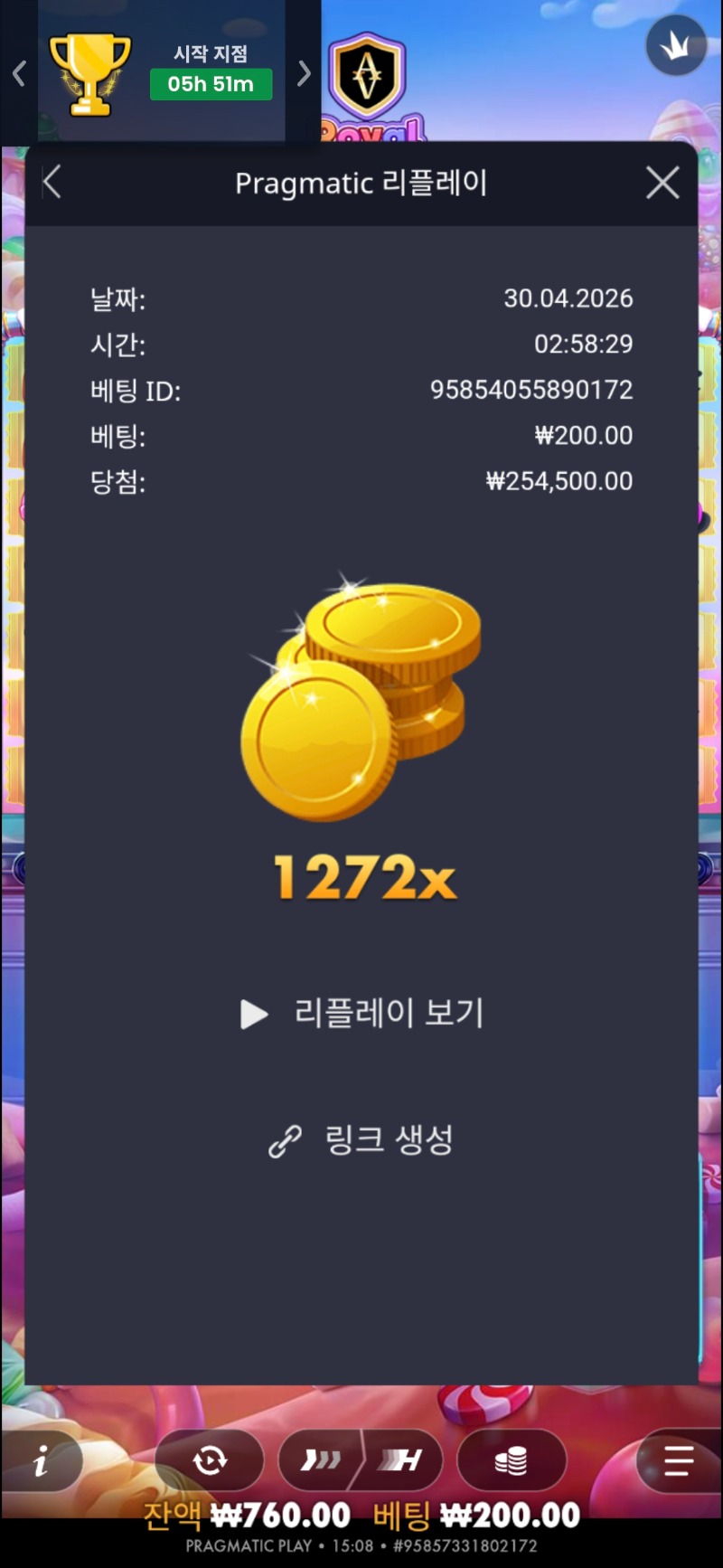Watch the replay with 리플레이 보기
723x1568 pixels.
click(362, 1014)
